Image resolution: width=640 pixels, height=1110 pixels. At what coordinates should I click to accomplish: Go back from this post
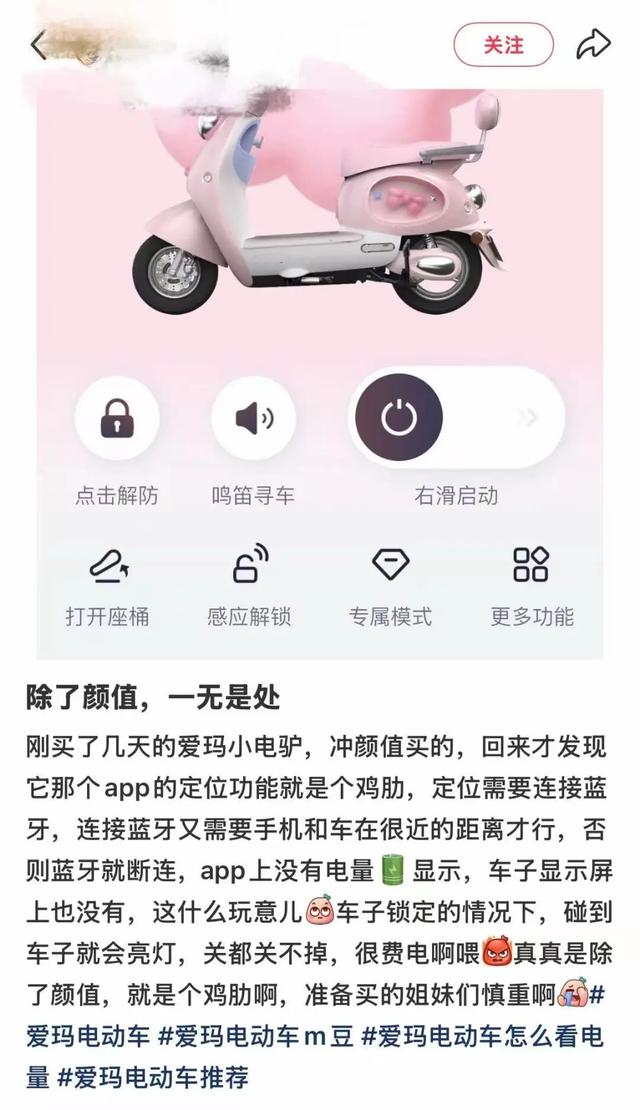tap(39, 46)
